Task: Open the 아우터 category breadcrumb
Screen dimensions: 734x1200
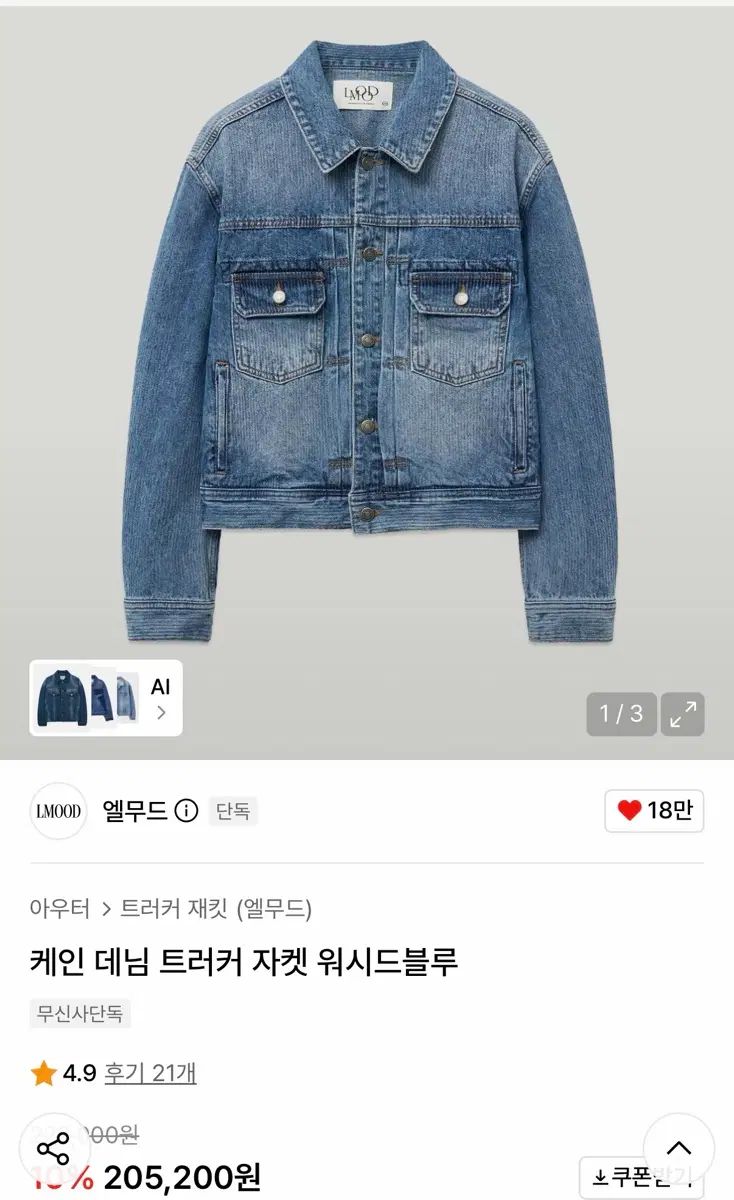Action: [60, 909]
